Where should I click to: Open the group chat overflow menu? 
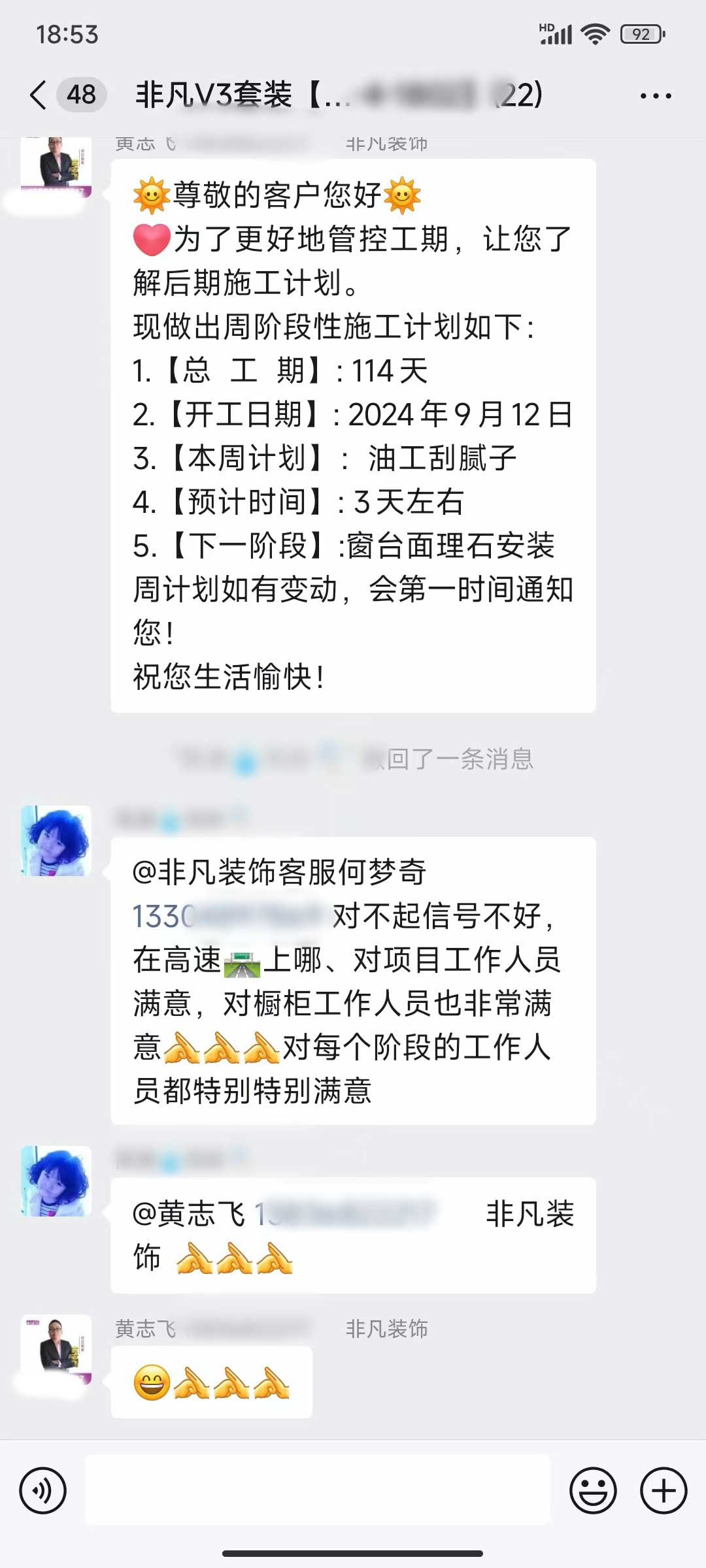[x=655, y=96]
